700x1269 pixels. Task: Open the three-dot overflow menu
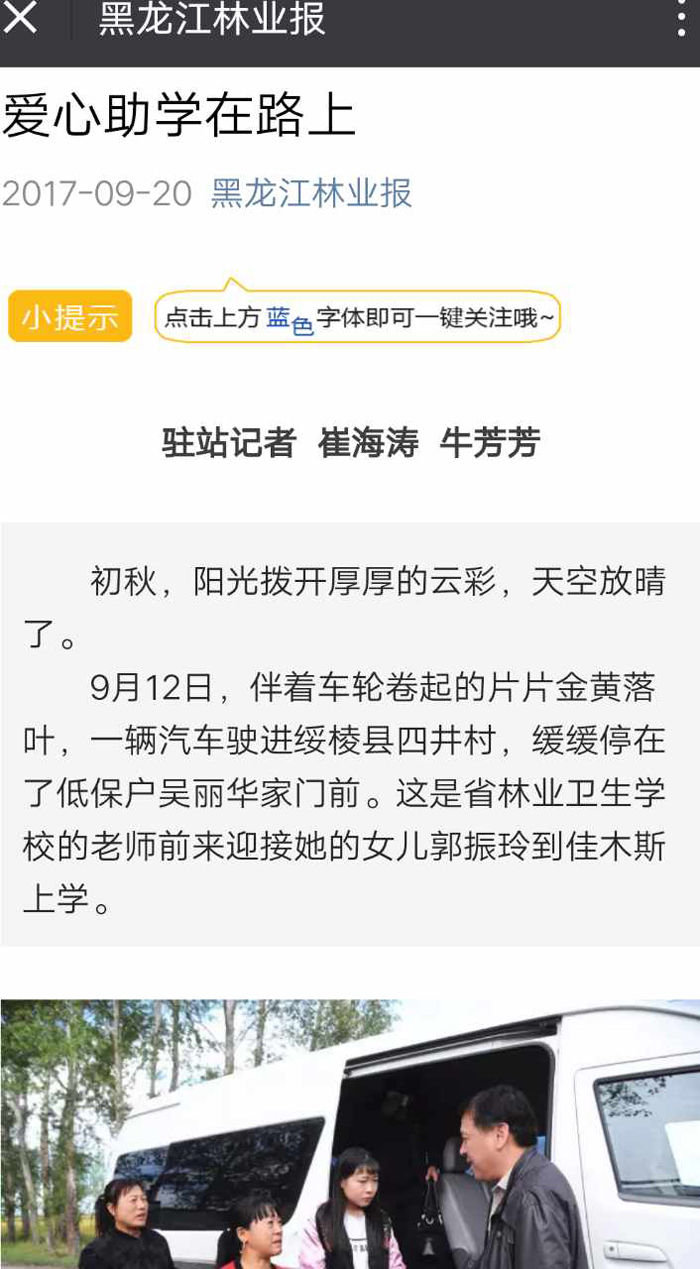tap(682, 18)
